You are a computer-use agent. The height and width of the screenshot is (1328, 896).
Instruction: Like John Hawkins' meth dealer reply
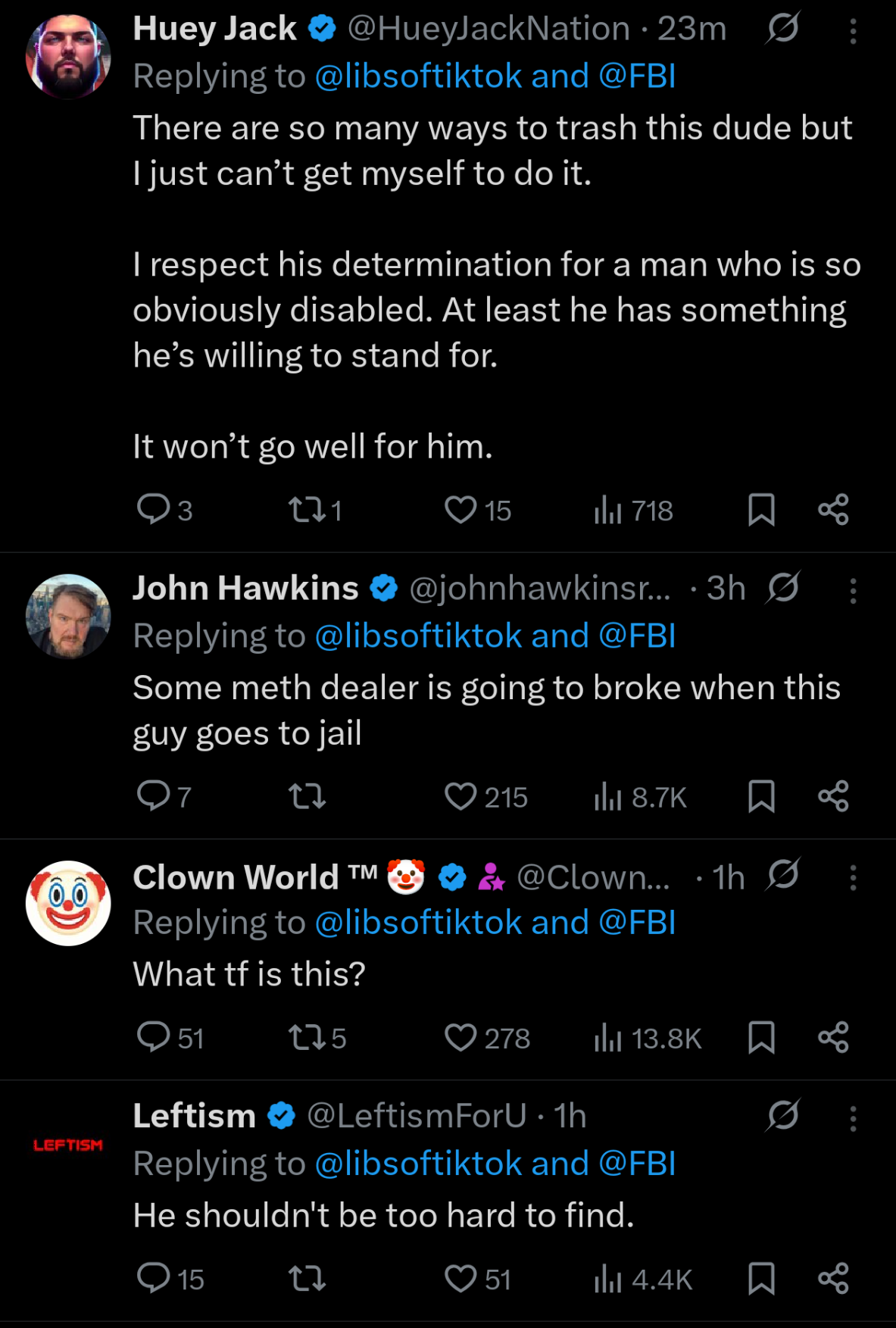coord(460,796)
